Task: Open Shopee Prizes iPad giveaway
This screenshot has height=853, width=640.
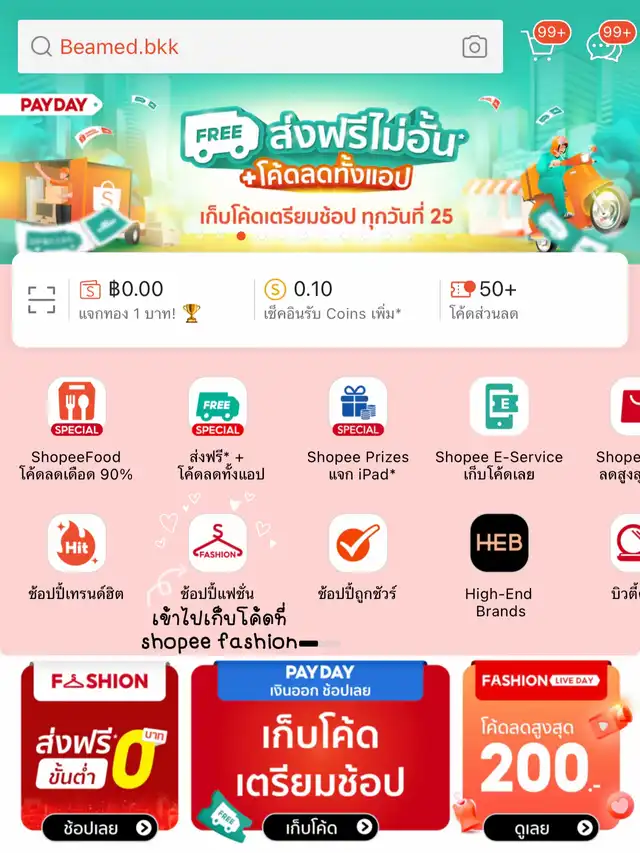Action: [x=358, y=429]
